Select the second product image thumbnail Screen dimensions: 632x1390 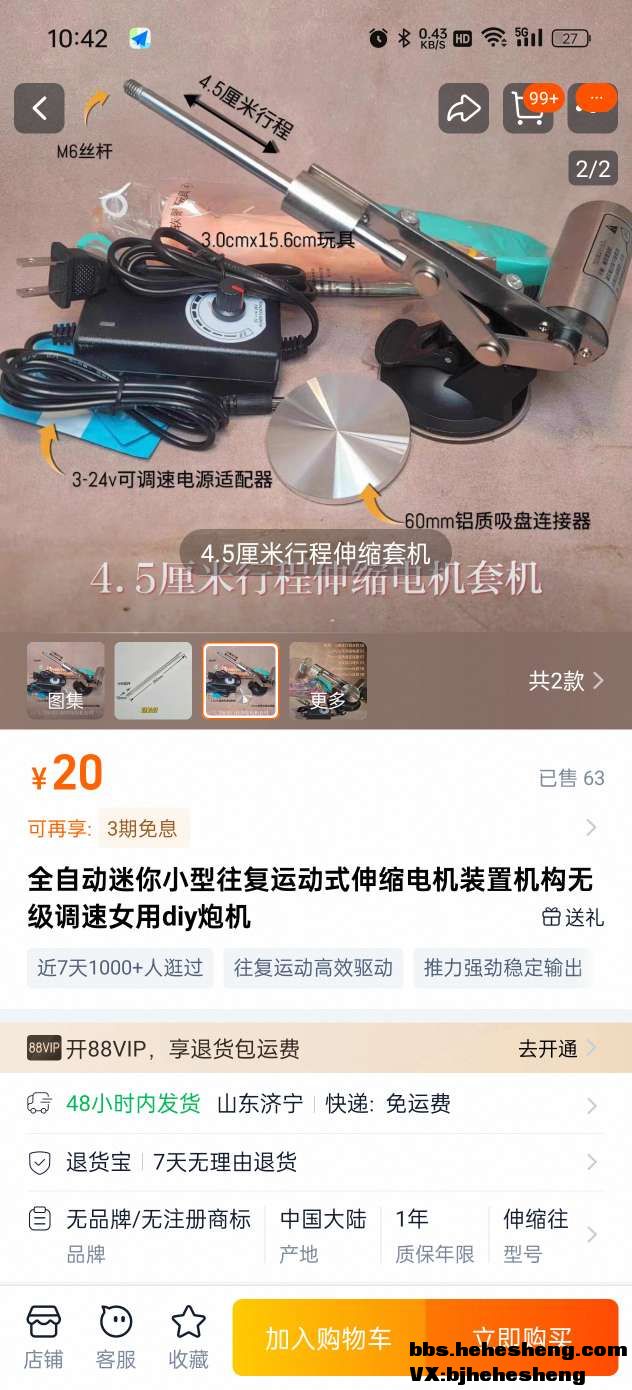click(x=153, y=680)
